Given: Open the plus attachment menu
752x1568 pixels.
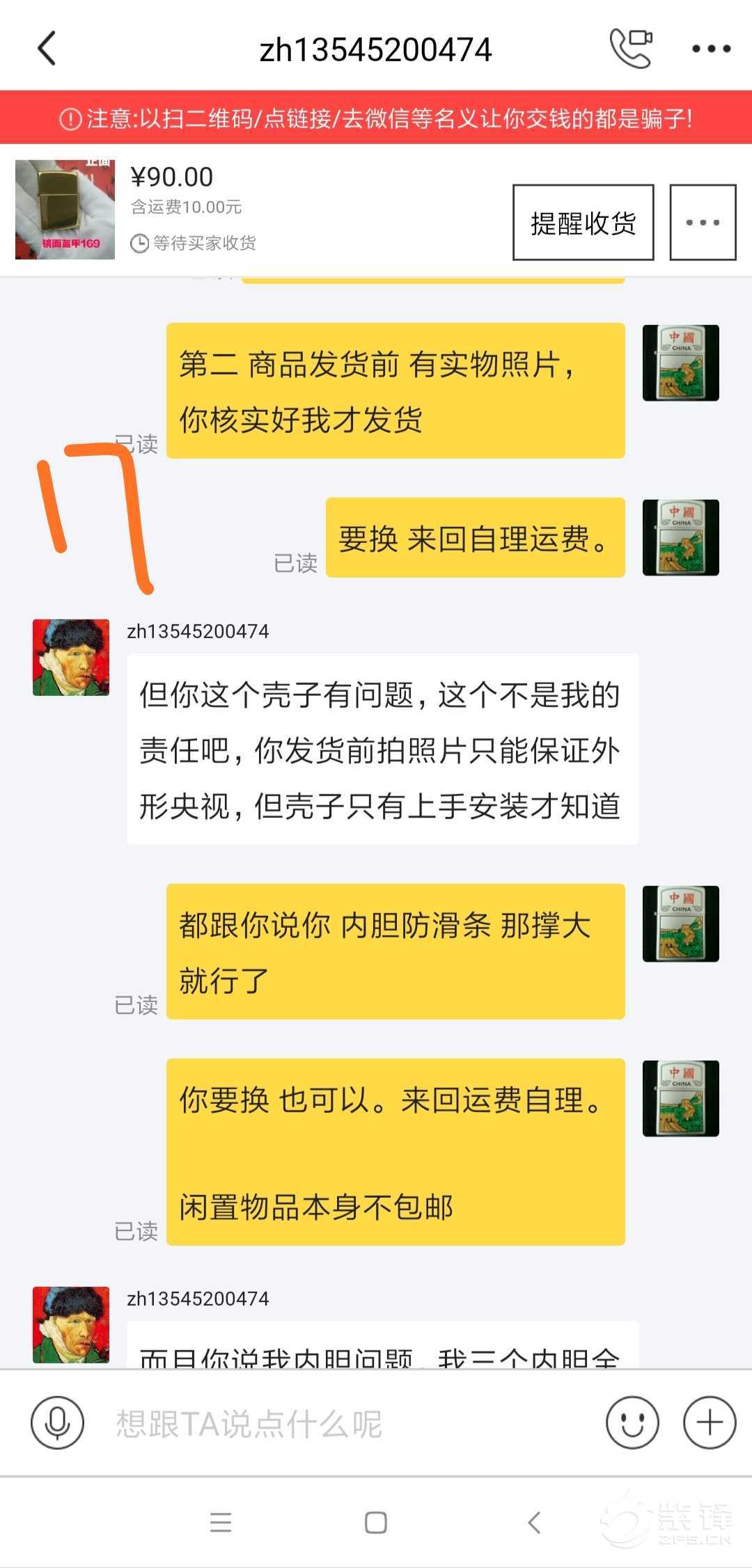Looking at the screenshot, I should (x=709, y=1423).
